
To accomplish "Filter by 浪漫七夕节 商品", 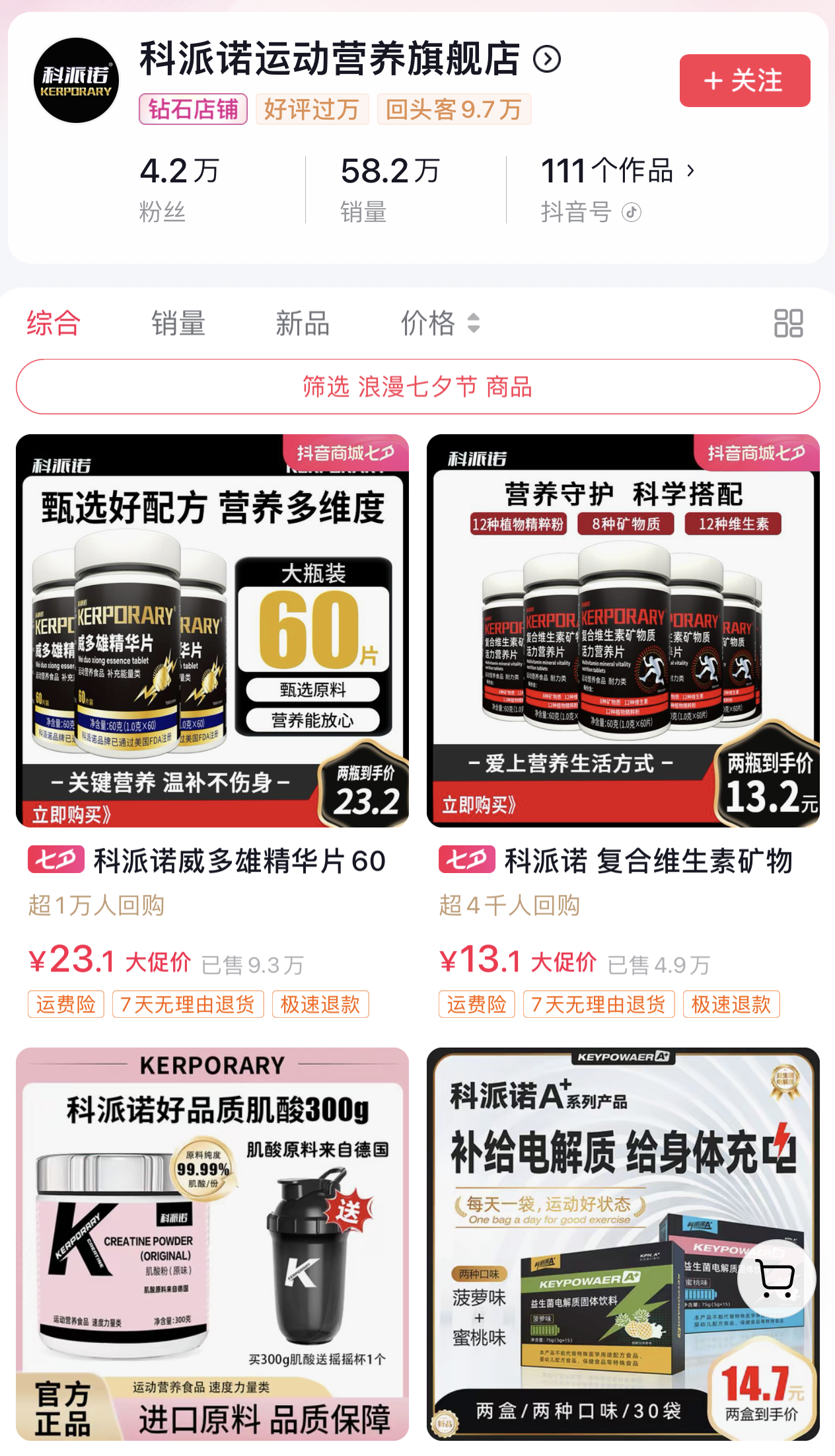I will click(417, 387).
